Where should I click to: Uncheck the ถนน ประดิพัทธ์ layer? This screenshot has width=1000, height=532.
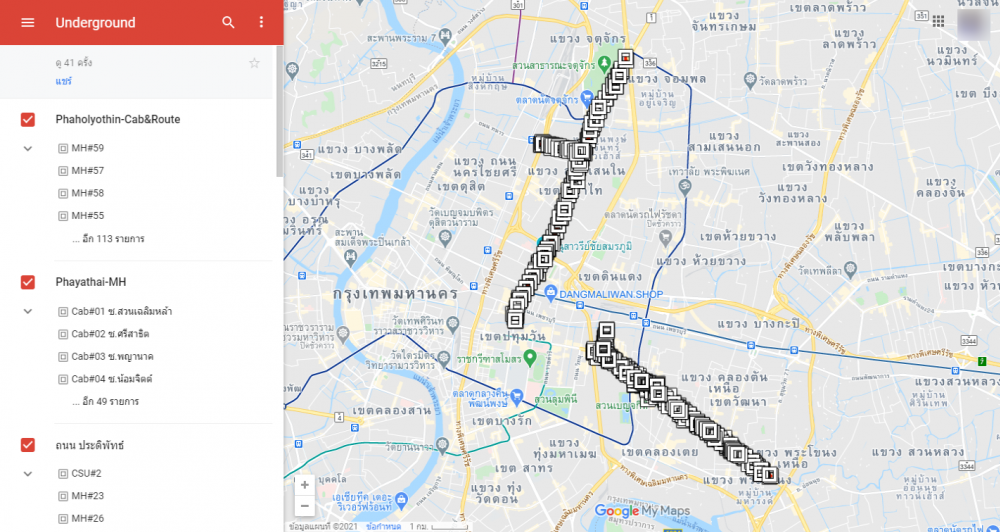coord(28,444)
